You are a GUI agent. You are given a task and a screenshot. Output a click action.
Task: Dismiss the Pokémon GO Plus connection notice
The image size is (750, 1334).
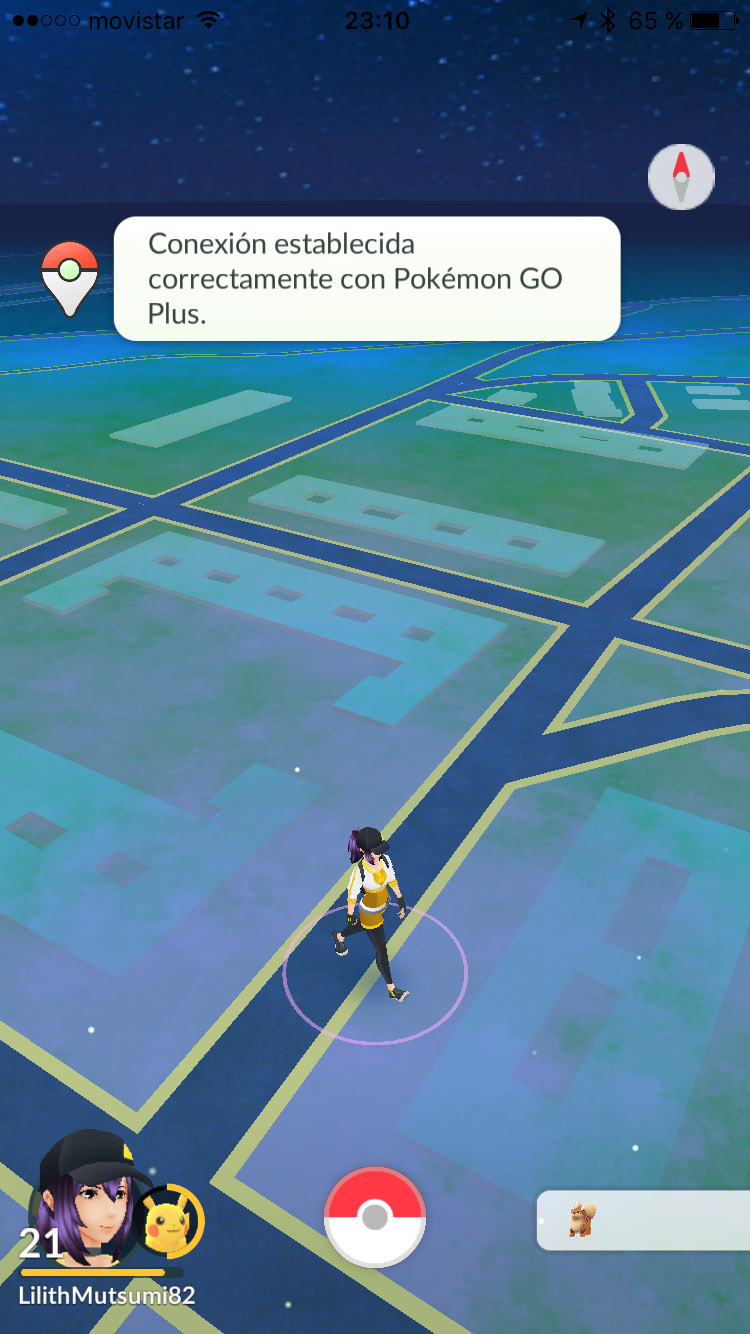click(x=366, y=279)
